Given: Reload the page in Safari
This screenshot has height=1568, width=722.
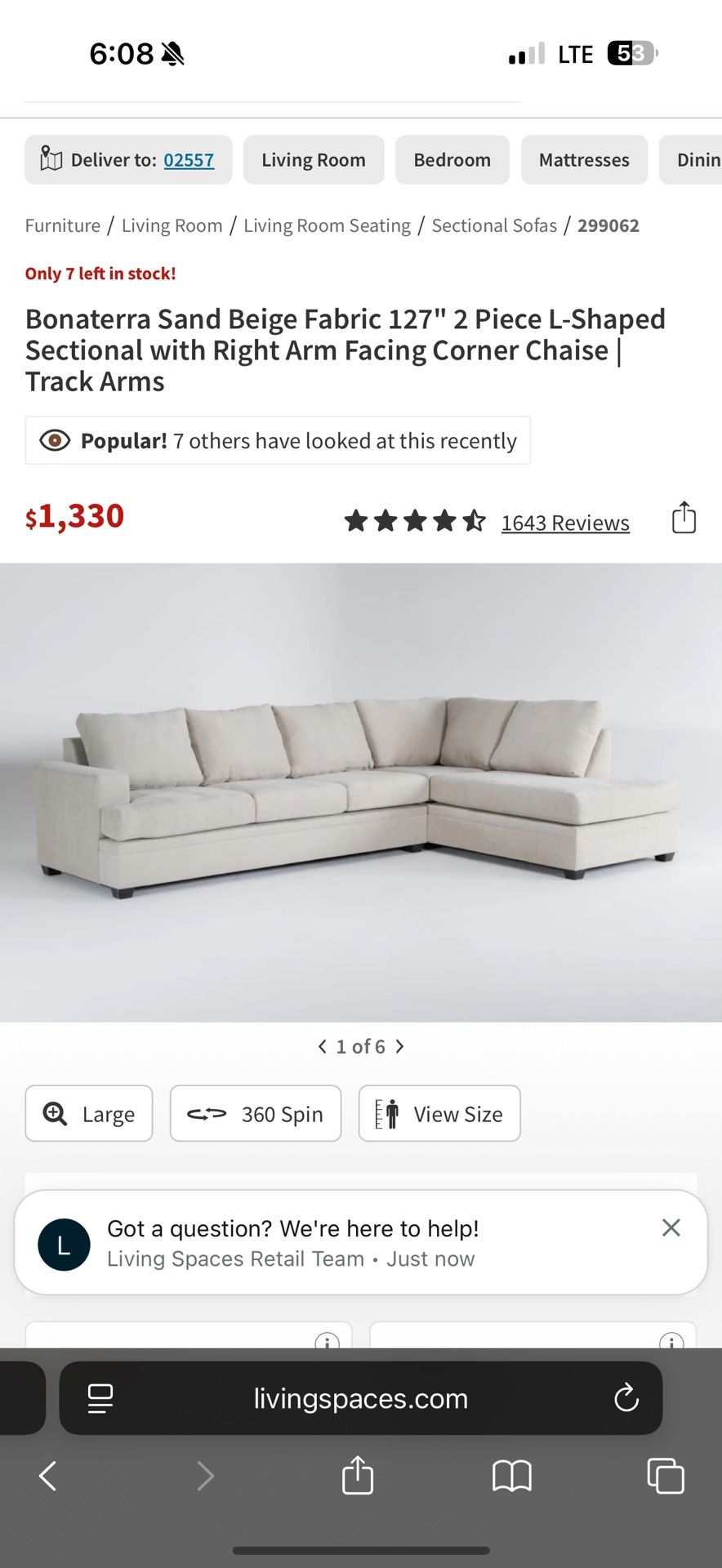Looking at the screenshot, I should tap(626, 1398).
